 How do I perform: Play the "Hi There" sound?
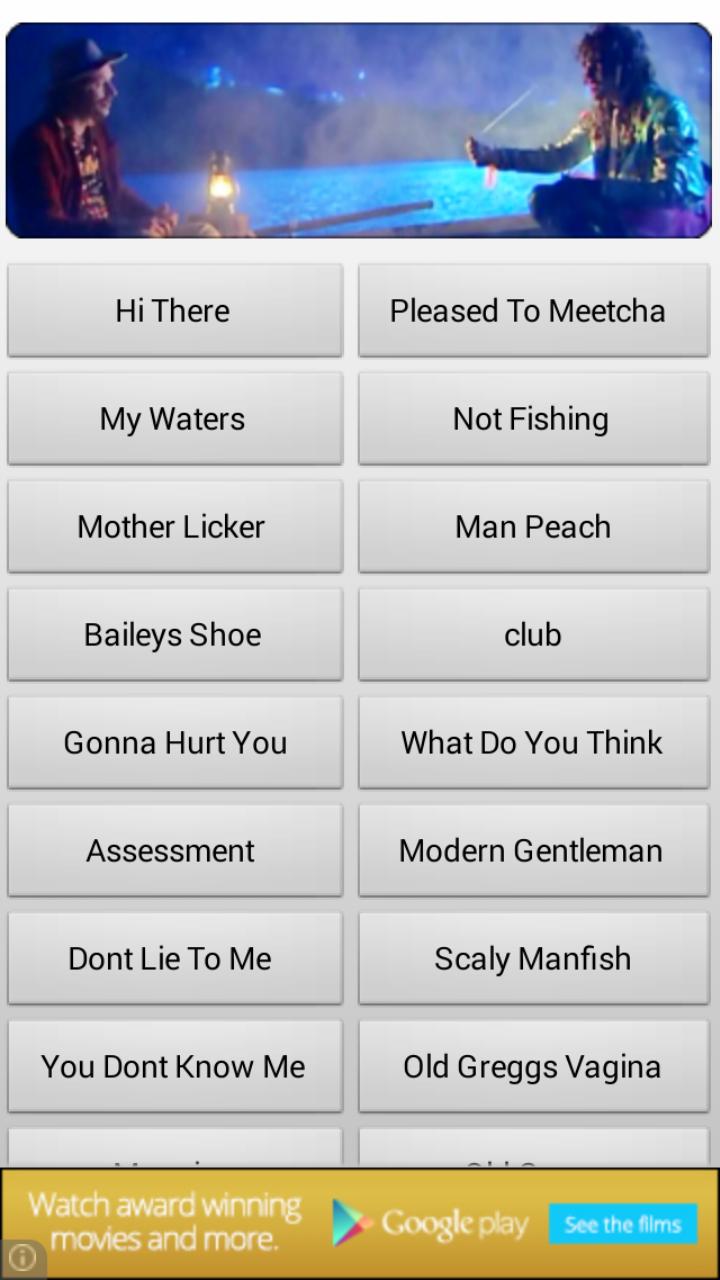pyautogui.click(x=175, y=310)
